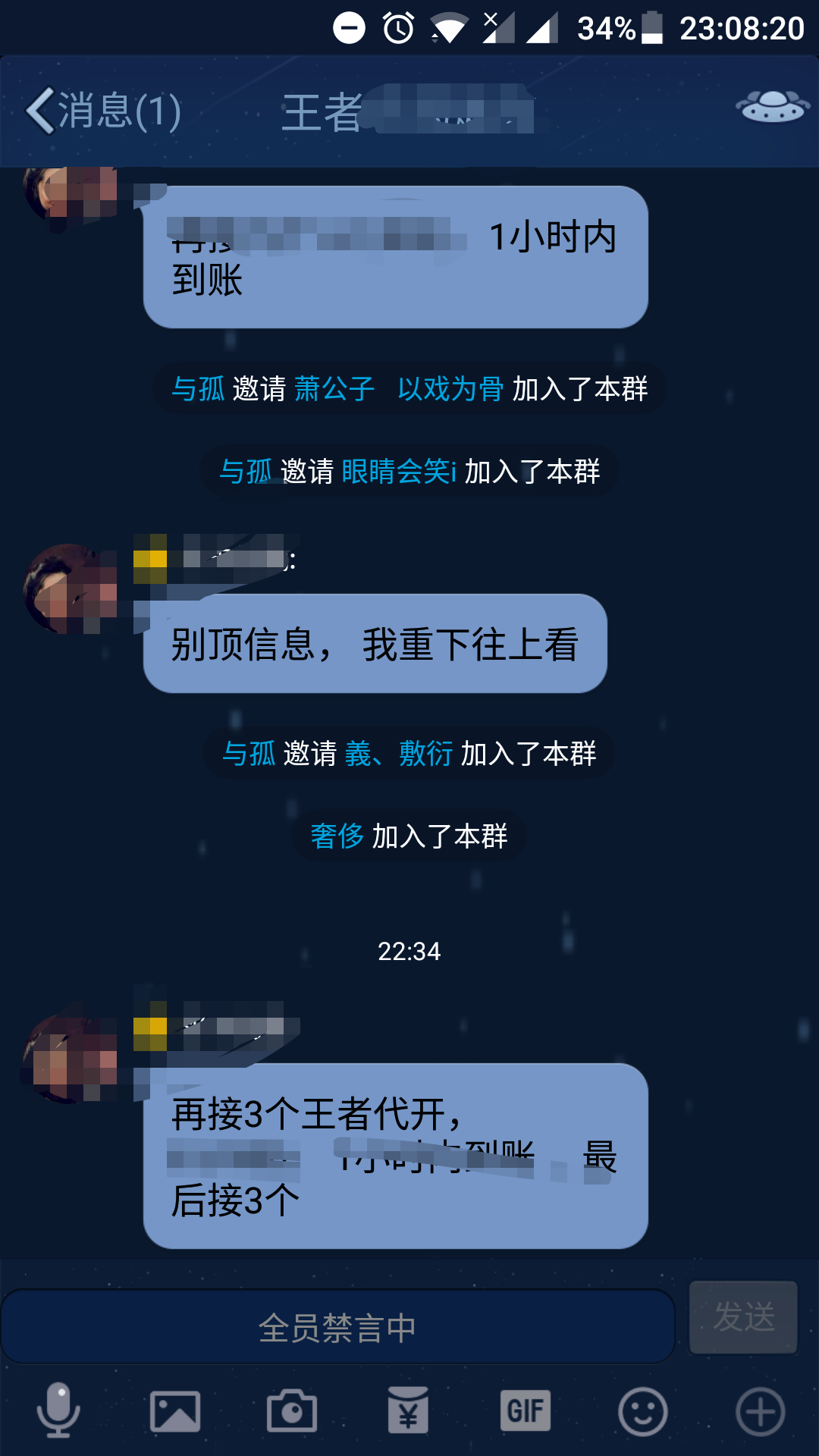Tap the 发送 send button
The height and width of the screenshot is (1456, 819).
pos(743,1317)
